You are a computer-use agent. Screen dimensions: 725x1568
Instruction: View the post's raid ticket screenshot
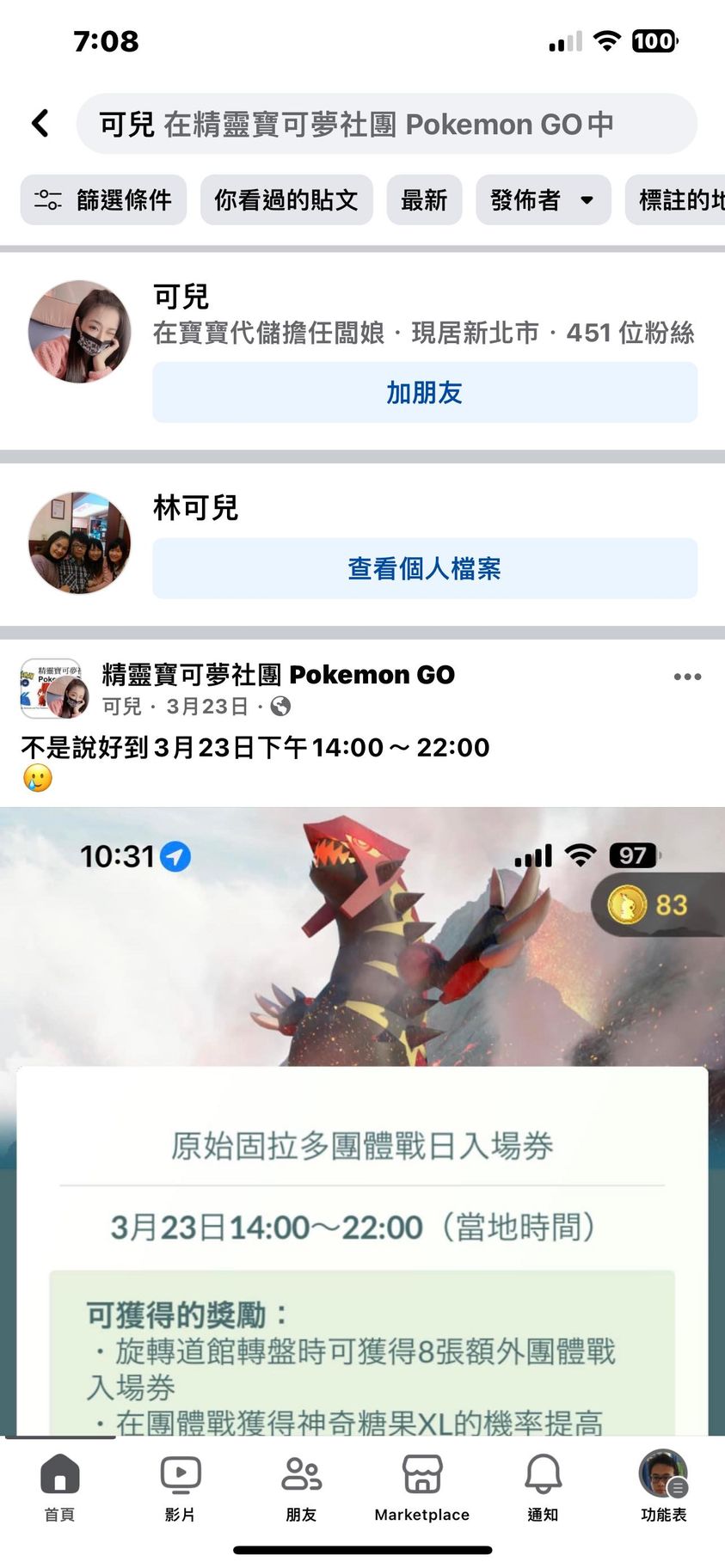(362, 1118)
